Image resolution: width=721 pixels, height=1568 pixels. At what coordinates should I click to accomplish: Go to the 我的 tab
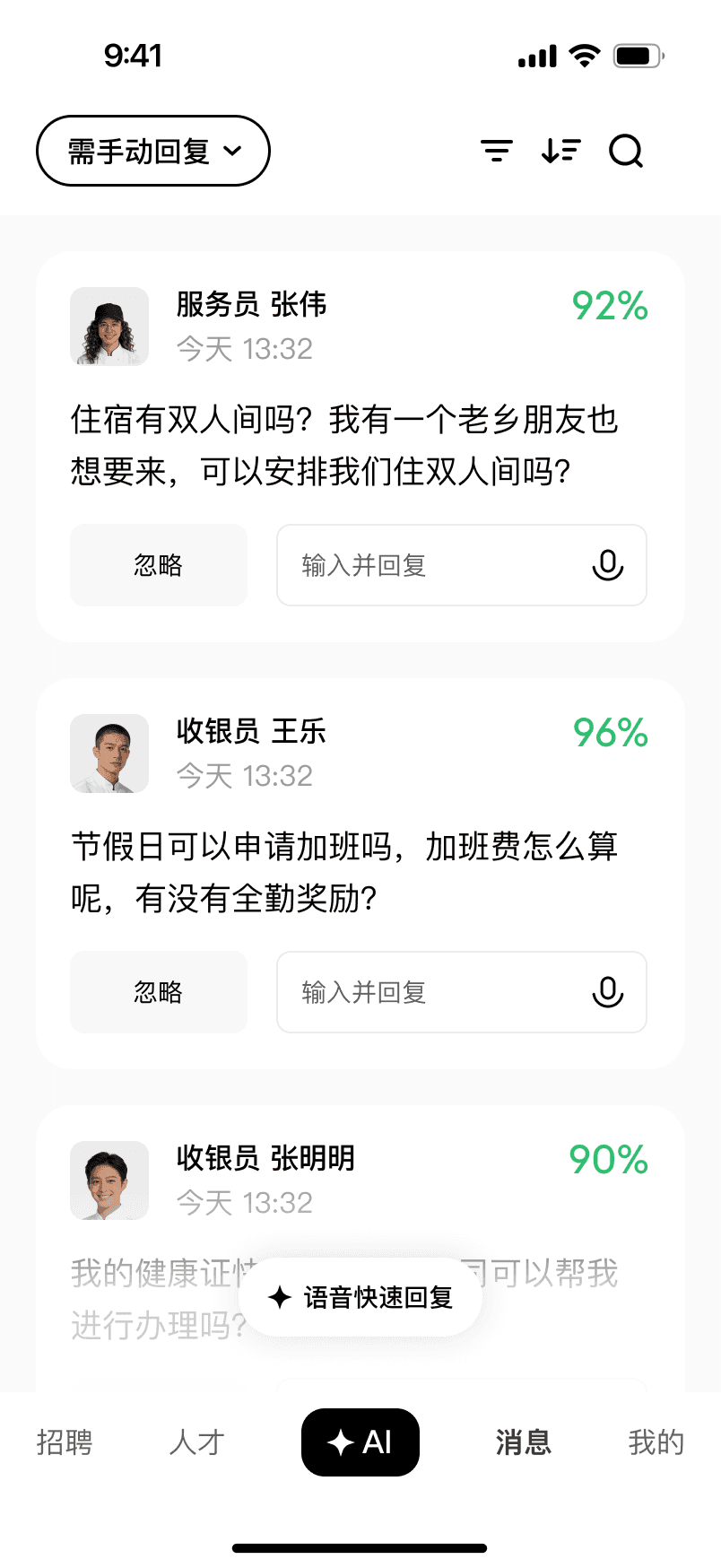point(656,1442)
